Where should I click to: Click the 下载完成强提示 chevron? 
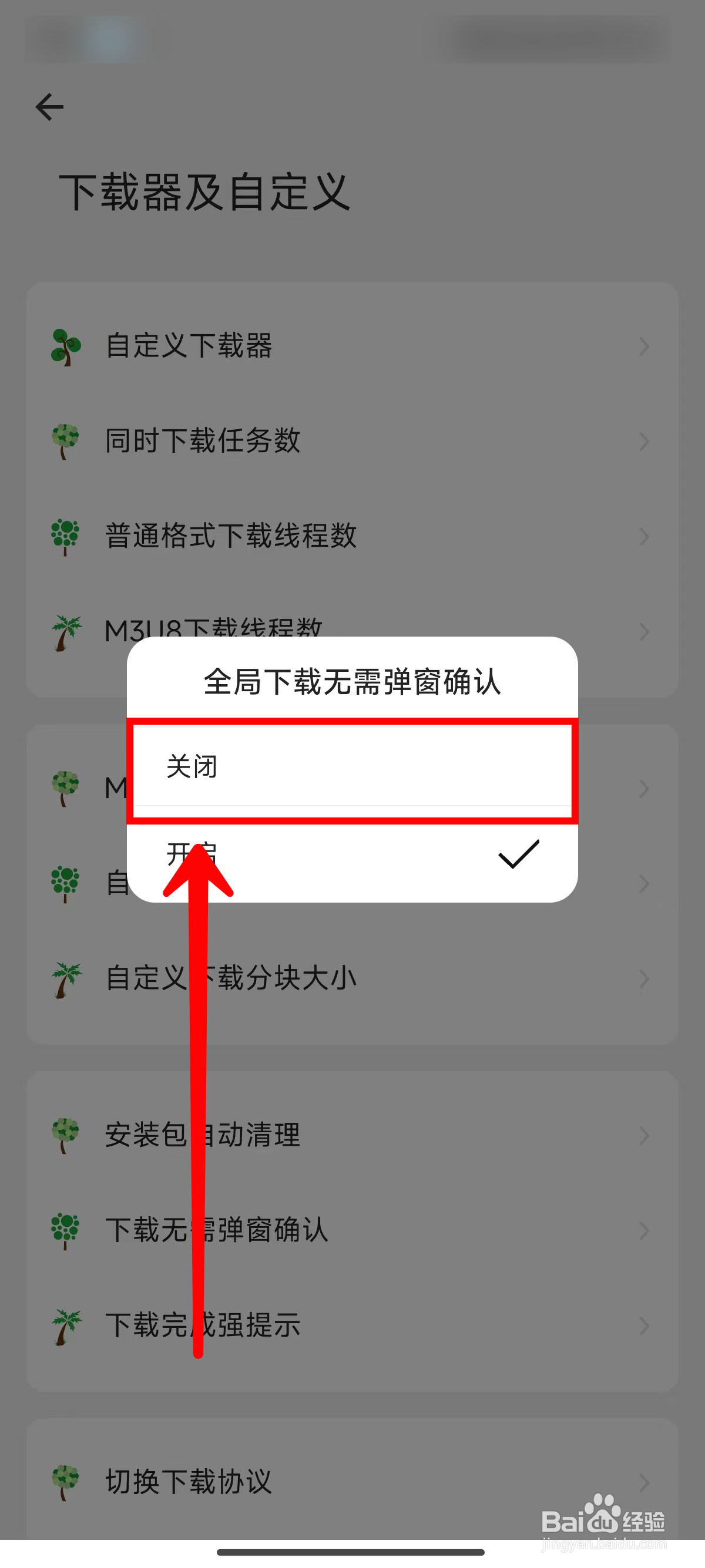coord(644,1324)
